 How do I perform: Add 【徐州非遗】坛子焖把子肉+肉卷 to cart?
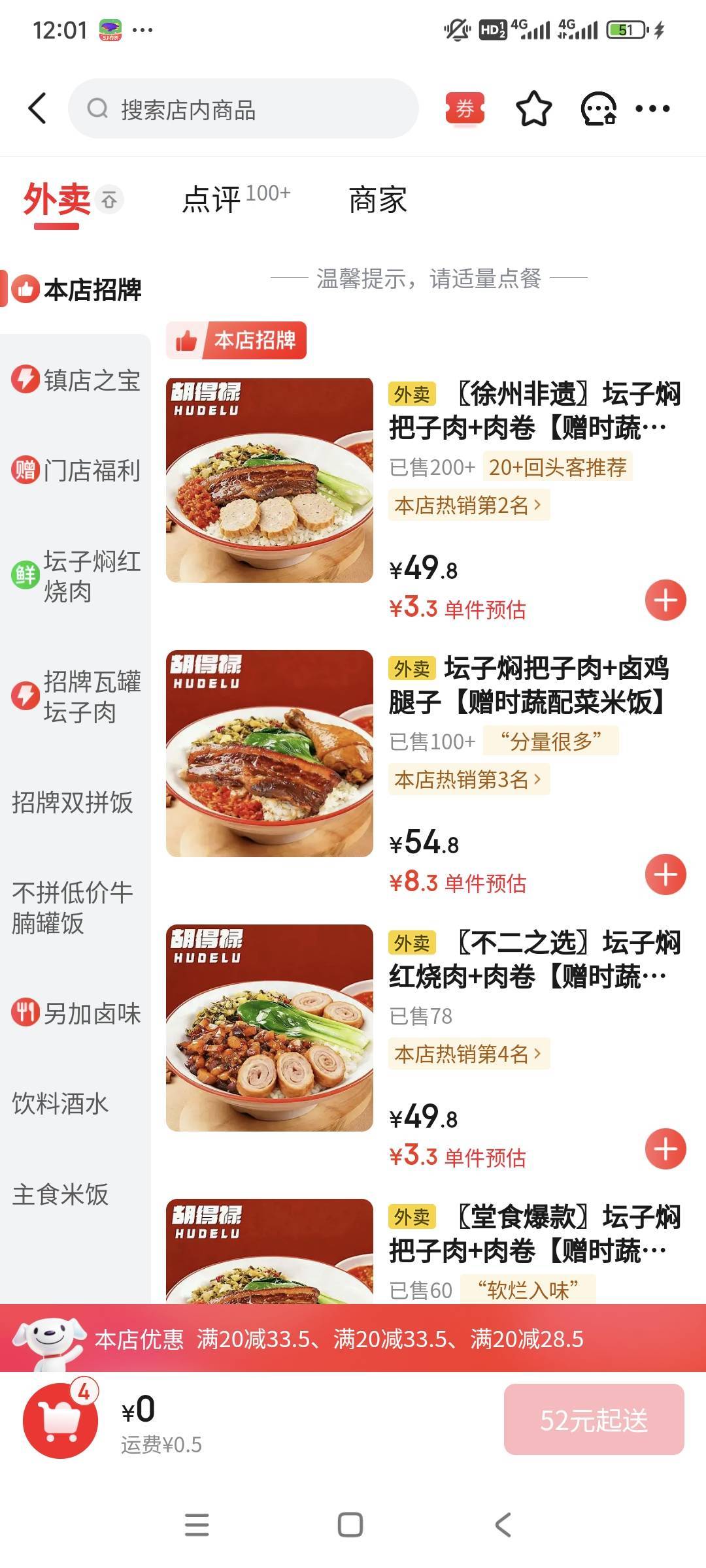click(665, 600)
